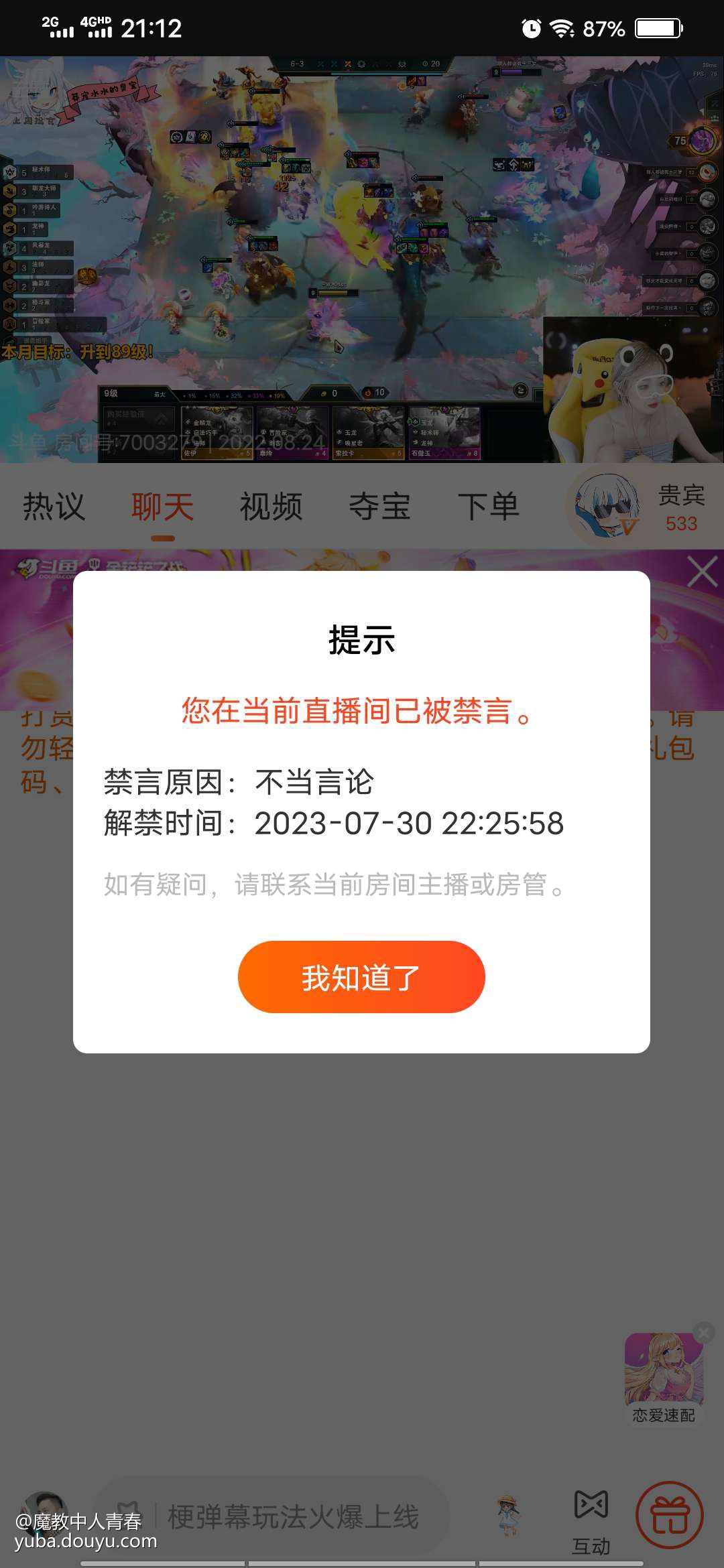Open the gift panel icon
This screenshot has width=724, height=1568.
click(x=669, y=1516)
